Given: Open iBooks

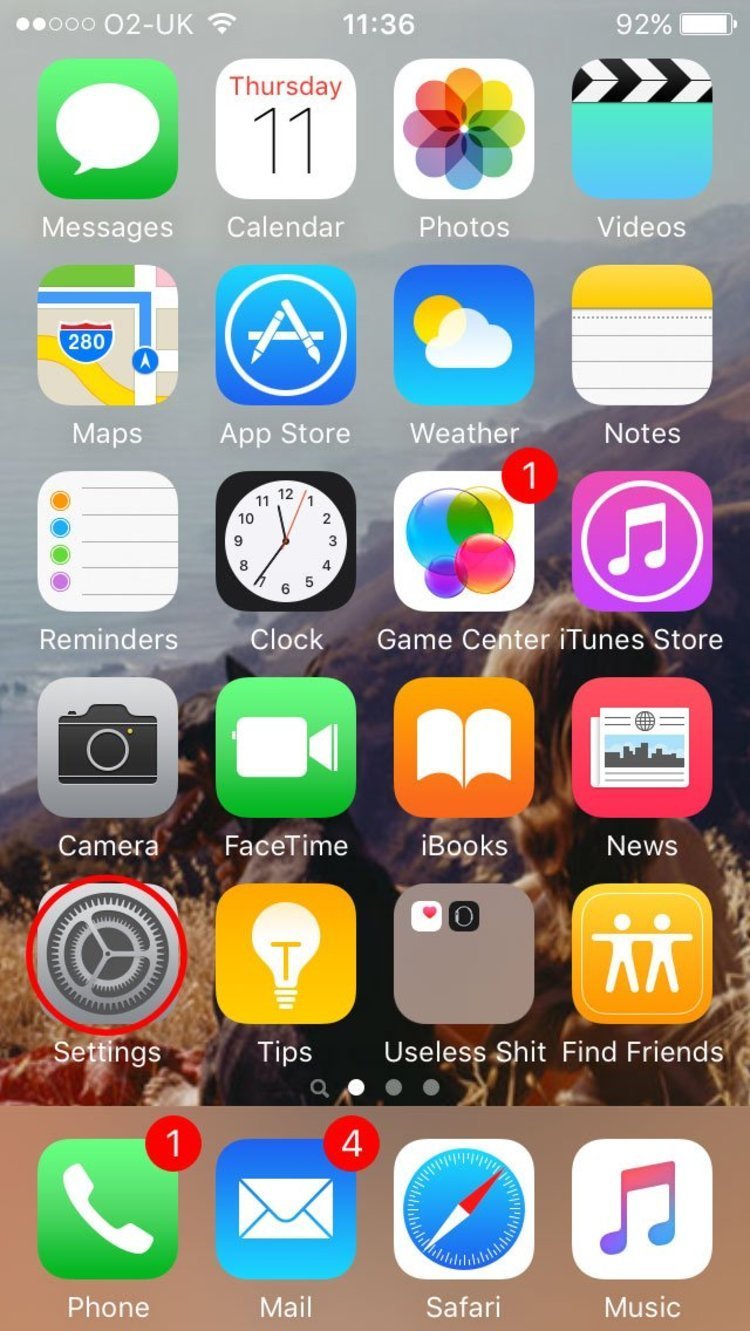Looking at the screenshot, I should point(463,747).
